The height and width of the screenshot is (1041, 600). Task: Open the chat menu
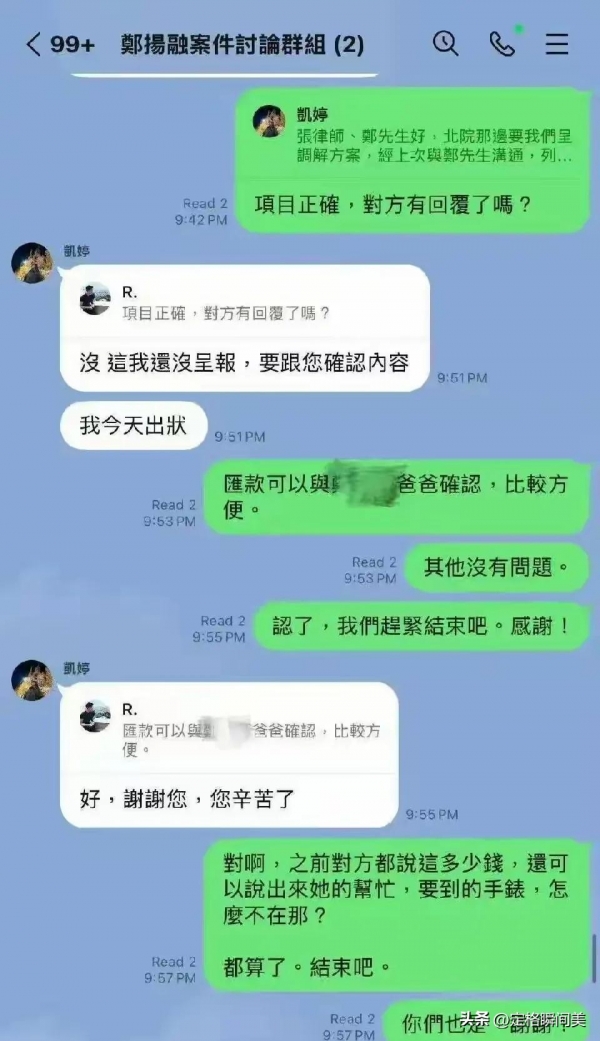tap(556, 44)
